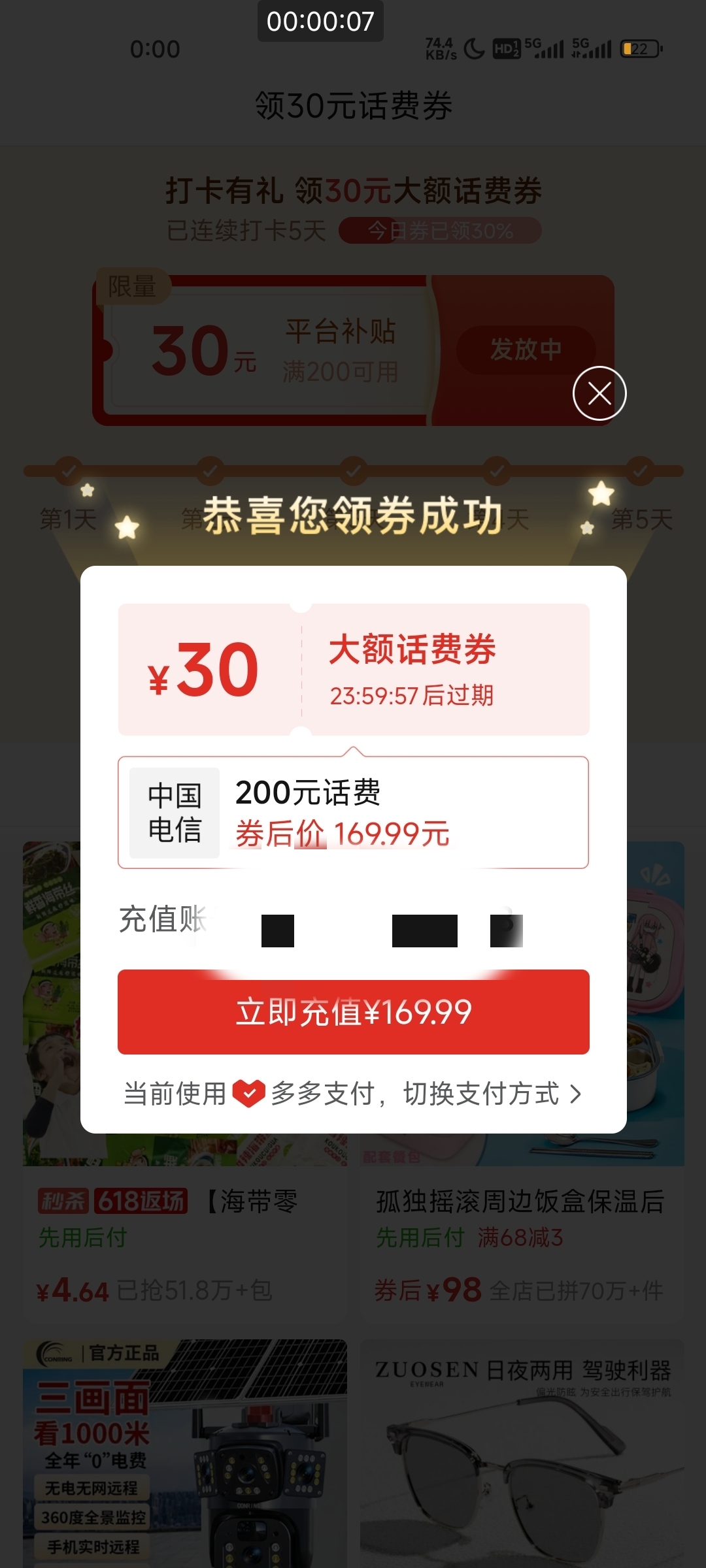This screenshot has height=1568, width=706.
Task: Select the 中国电信 200元话费 option
Action: (353, 813)
